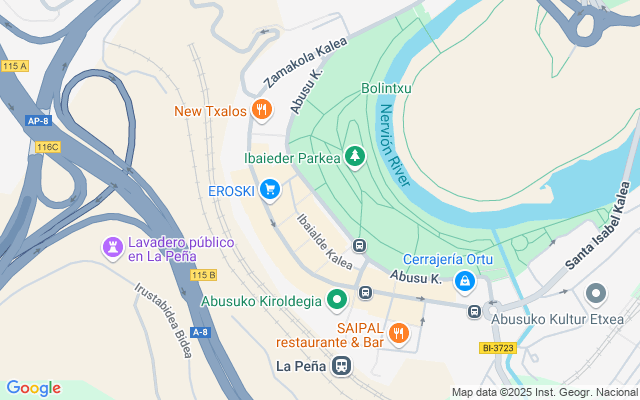Tap the Cerrajería Ortu shop marker
640x400 pixels.
[464, 282]
